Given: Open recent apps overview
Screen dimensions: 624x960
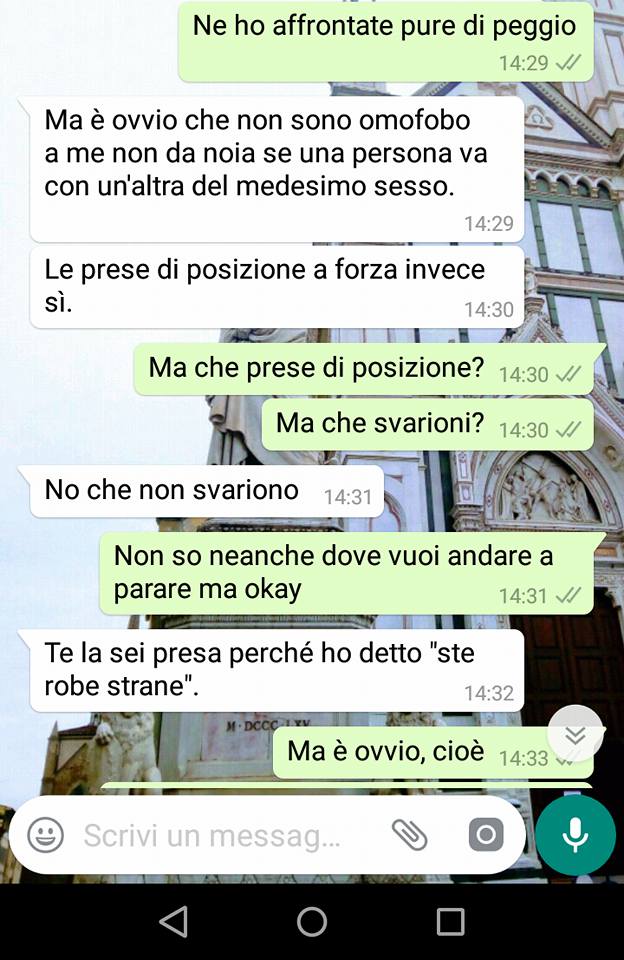Looking at the screenshot, I should tap(451, 921).
